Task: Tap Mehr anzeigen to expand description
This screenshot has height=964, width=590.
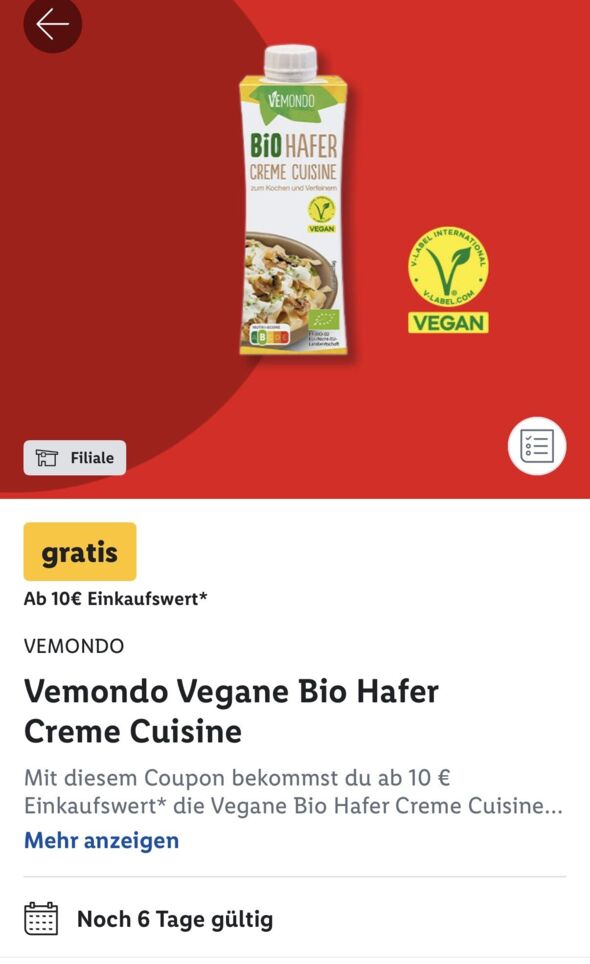Action: click(101, 840)
